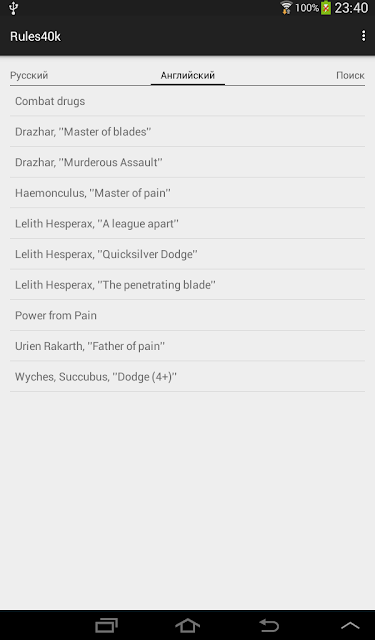View Lelith Hesperax "The penetrating blade"
Image resolution: width=375 pixels, height=640 pixels.
tap(187, 284)
